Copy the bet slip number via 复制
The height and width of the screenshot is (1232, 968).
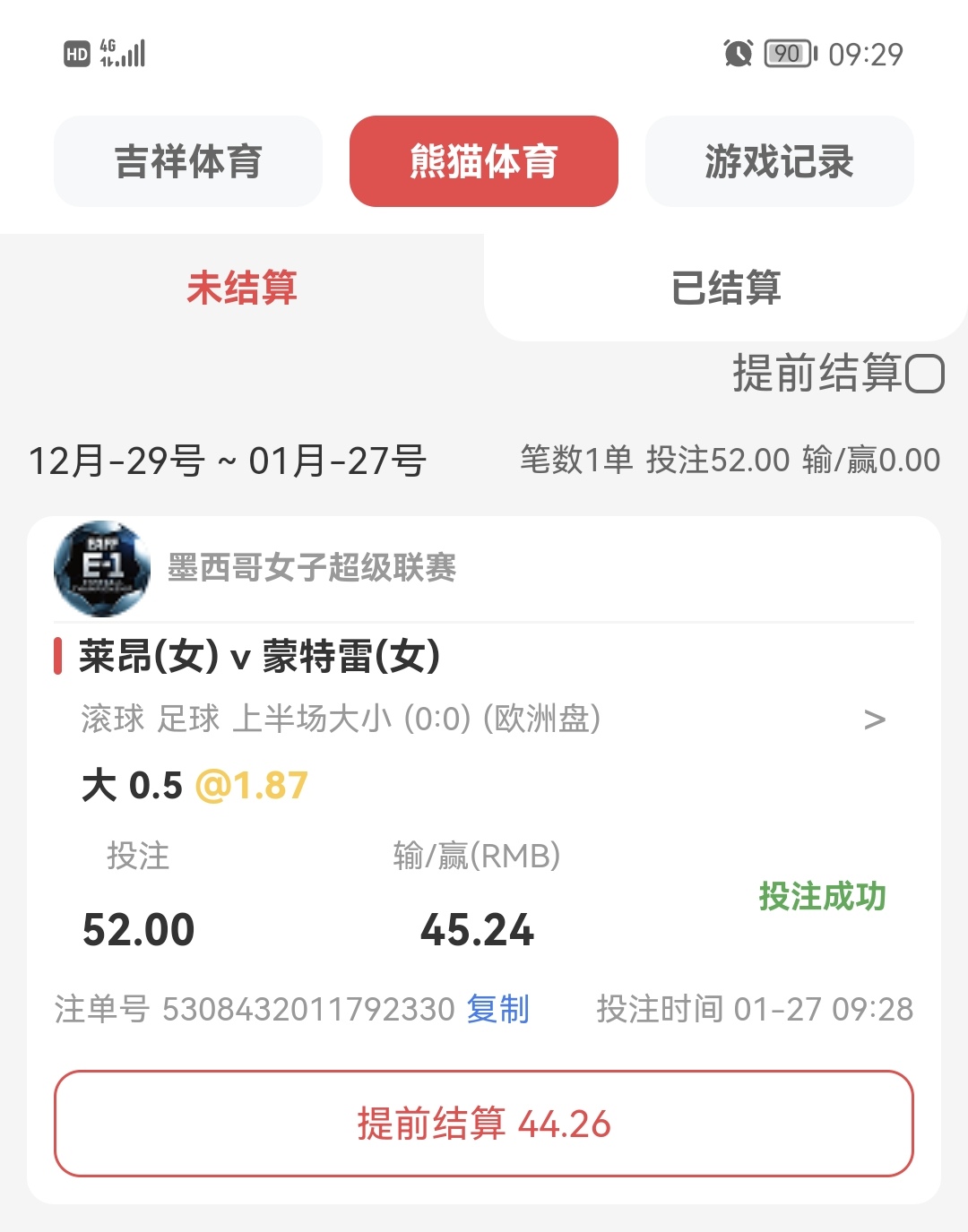coord(498,1009)
